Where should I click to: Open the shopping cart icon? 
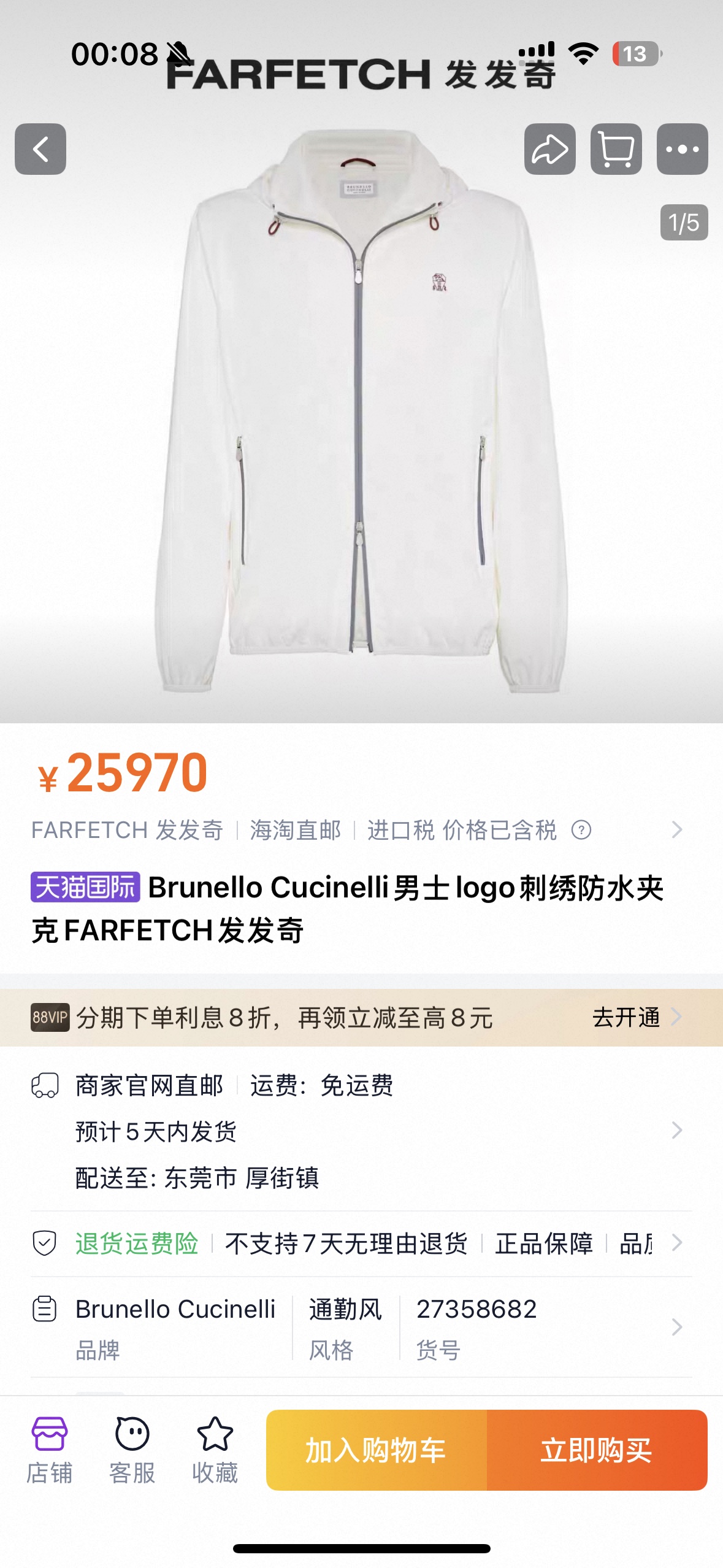pyautogui.click(x=618, y=149)
